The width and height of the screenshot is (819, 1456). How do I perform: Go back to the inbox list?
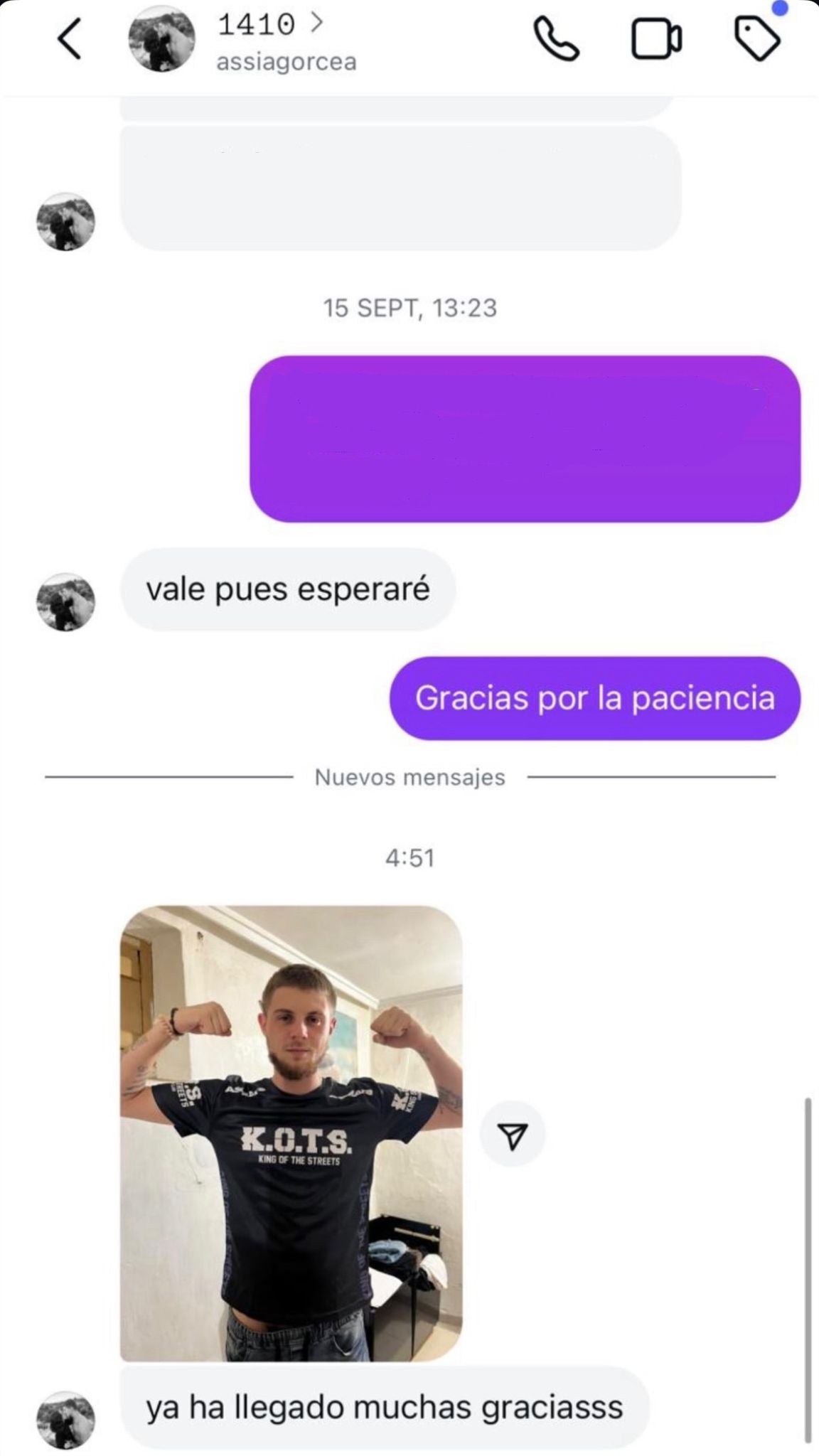coord(69,39)
